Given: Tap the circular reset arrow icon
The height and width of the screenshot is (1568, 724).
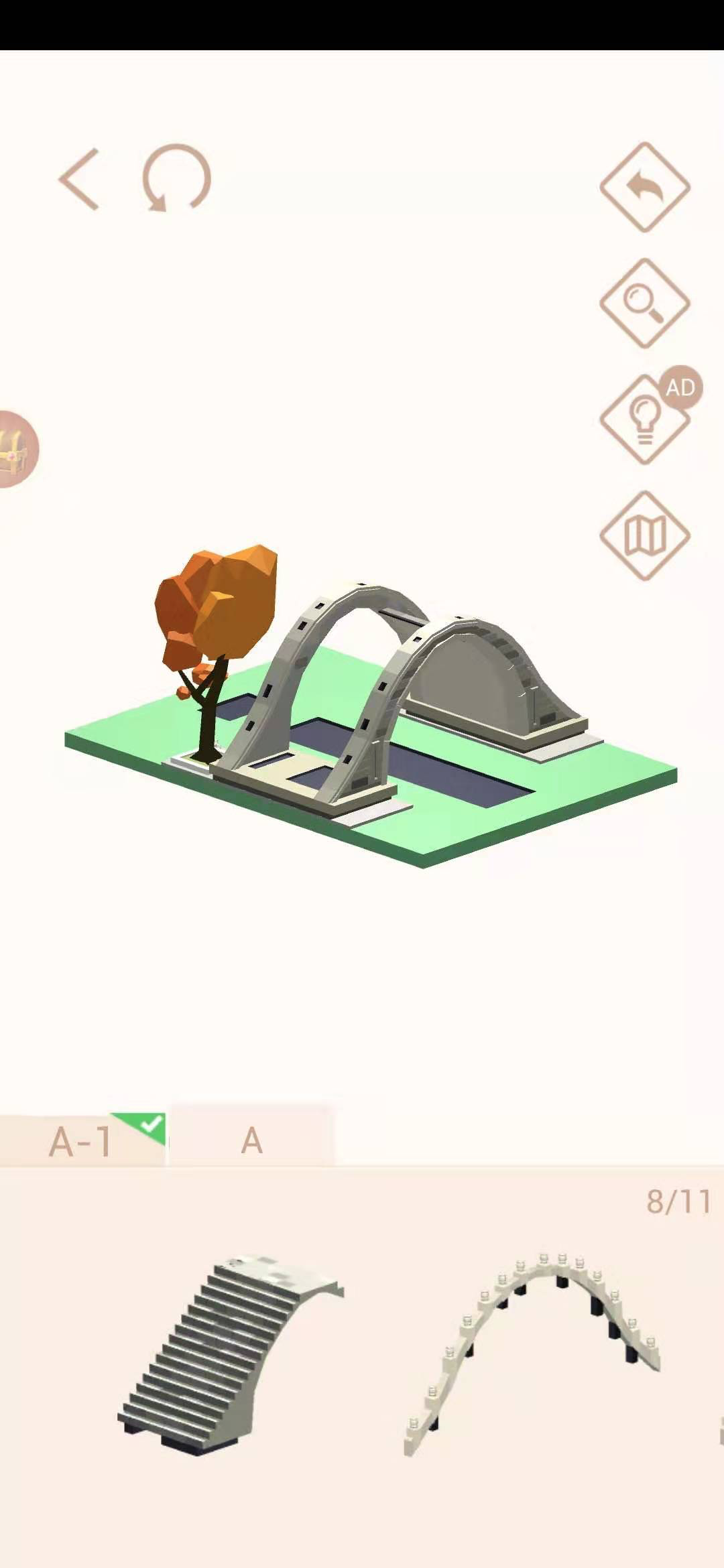Looking at the screenshot, I should pyautogui.click(x=176, y=178).
